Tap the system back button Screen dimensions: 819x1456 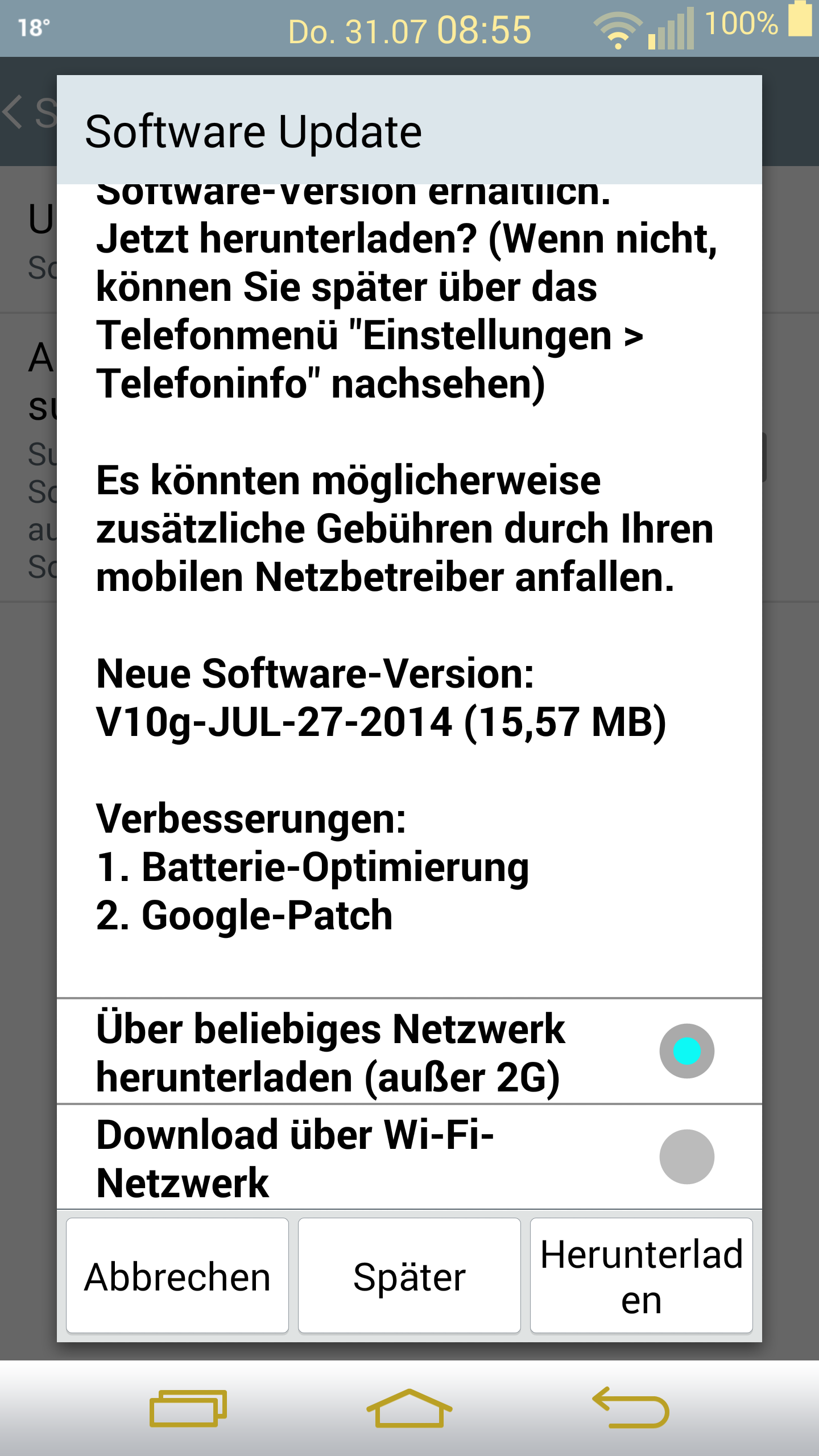point(631,1408)
